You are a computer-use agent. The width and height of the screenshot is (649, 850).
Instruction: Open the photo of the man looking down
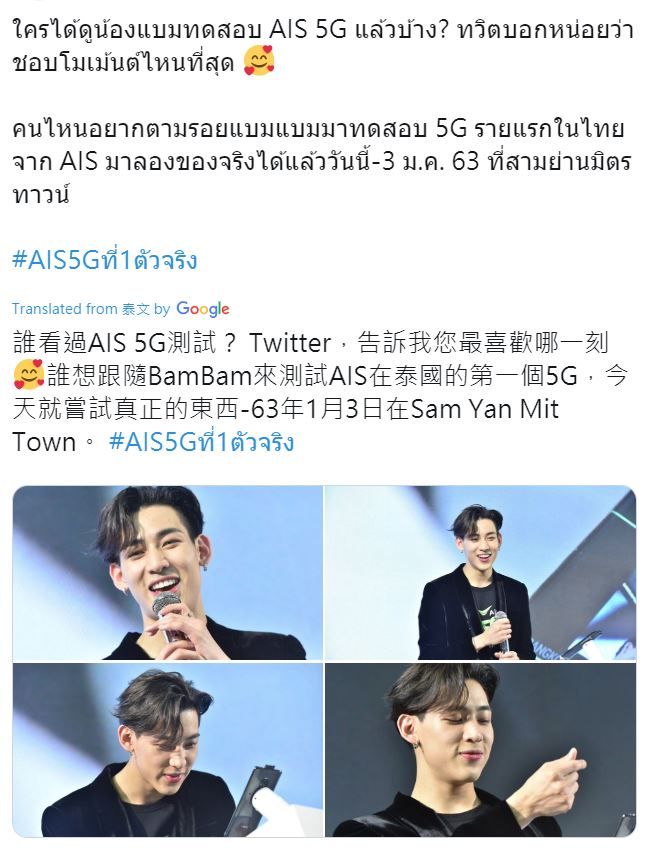pyautogui.click(x=167, y=750)
